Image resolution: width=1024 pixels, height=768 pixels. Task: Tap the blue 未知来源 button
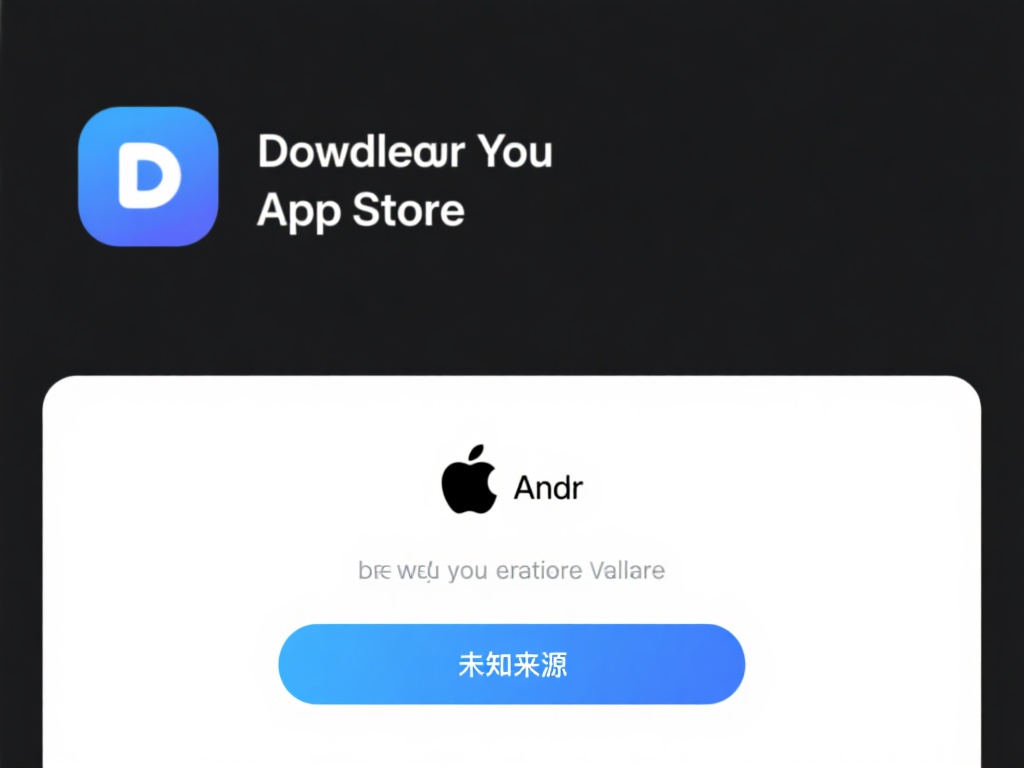(x=511, y=664)
